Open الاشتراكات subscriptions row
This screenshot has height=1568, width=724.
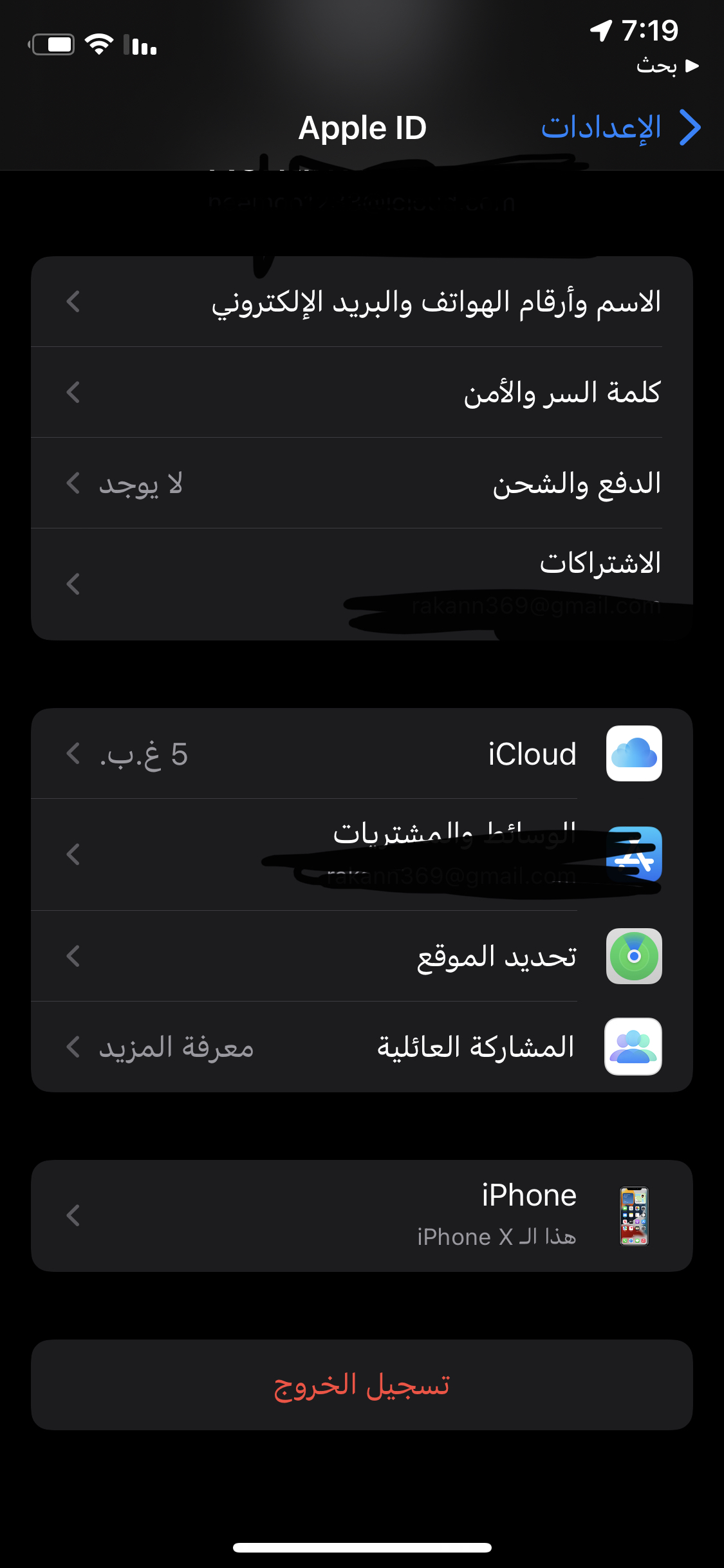tap(362, 584)
